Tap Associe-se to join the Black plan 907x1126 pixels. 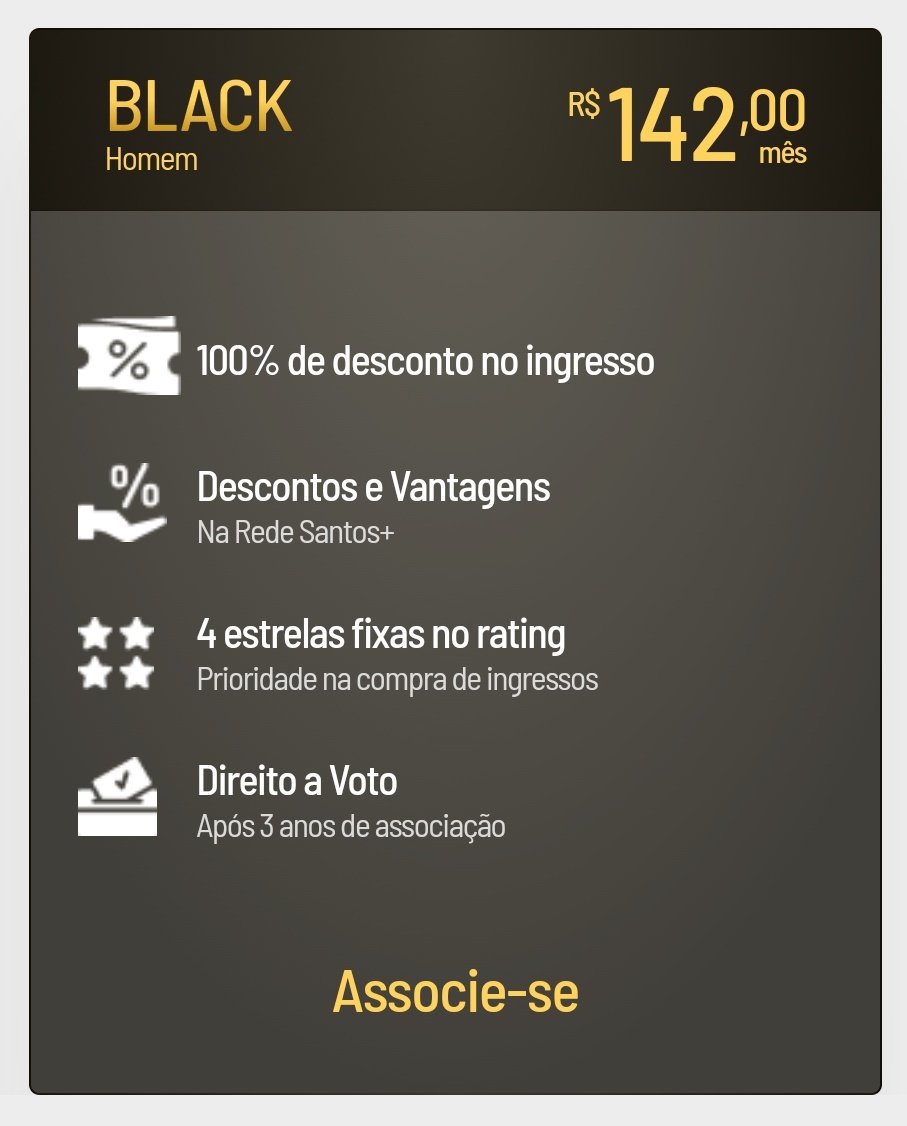click(x=455, y=991)
